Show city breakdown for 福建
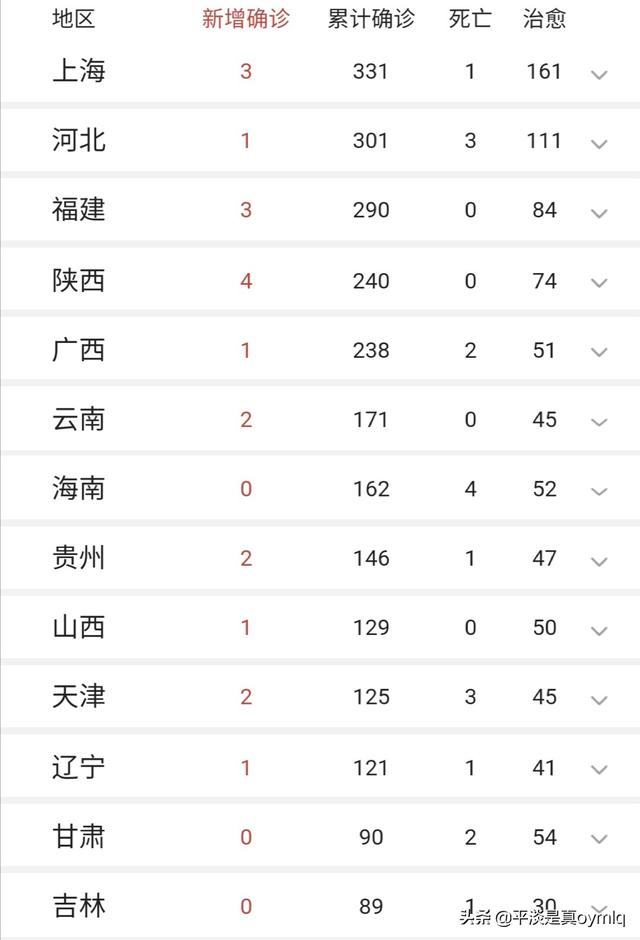 click(x=599, y=213)
